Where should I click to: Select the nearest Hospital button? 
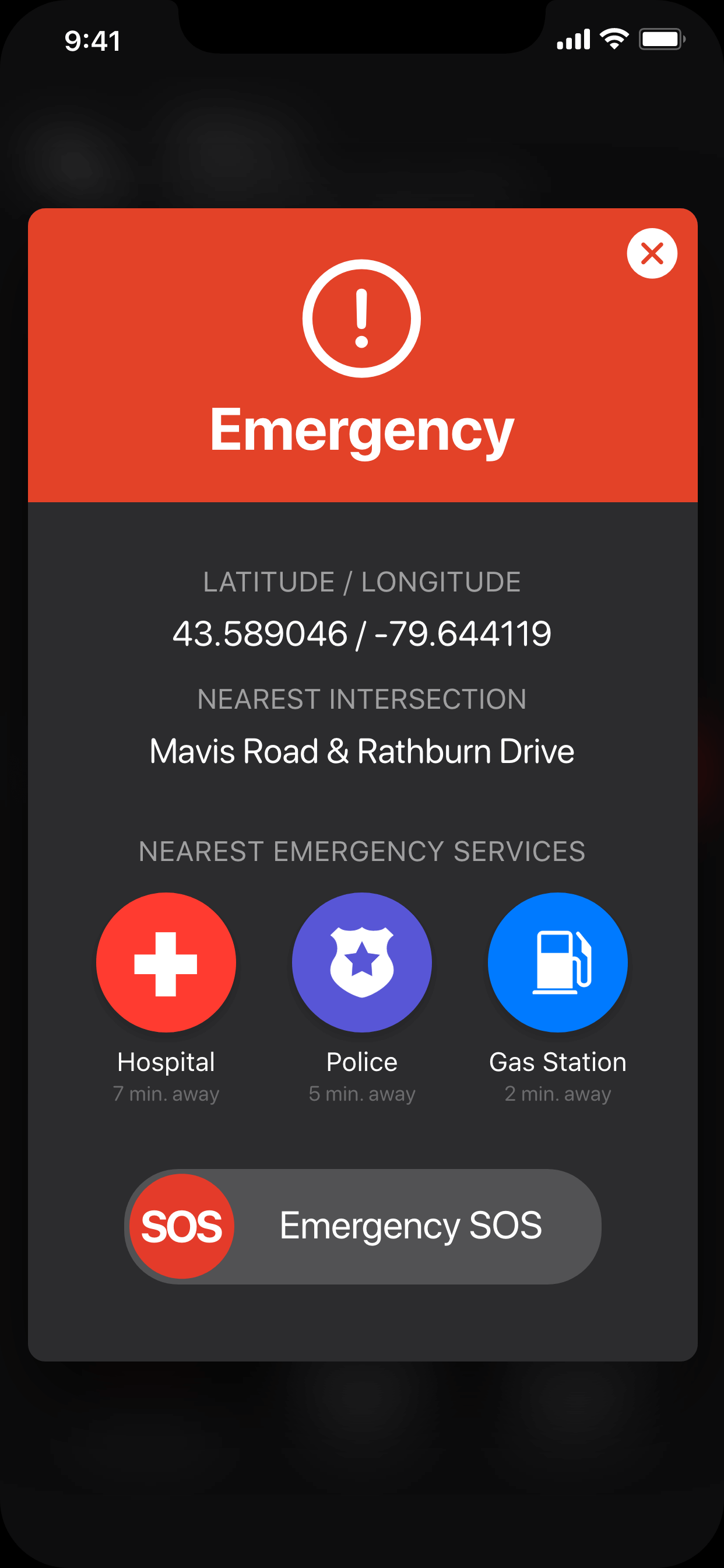click(166, 963)
